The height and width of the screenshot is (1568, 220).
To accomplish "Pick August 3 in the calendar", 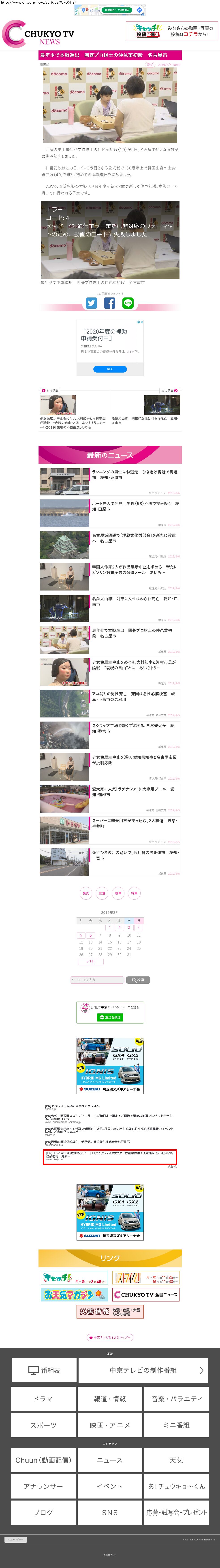I will [x=129, y=928].
